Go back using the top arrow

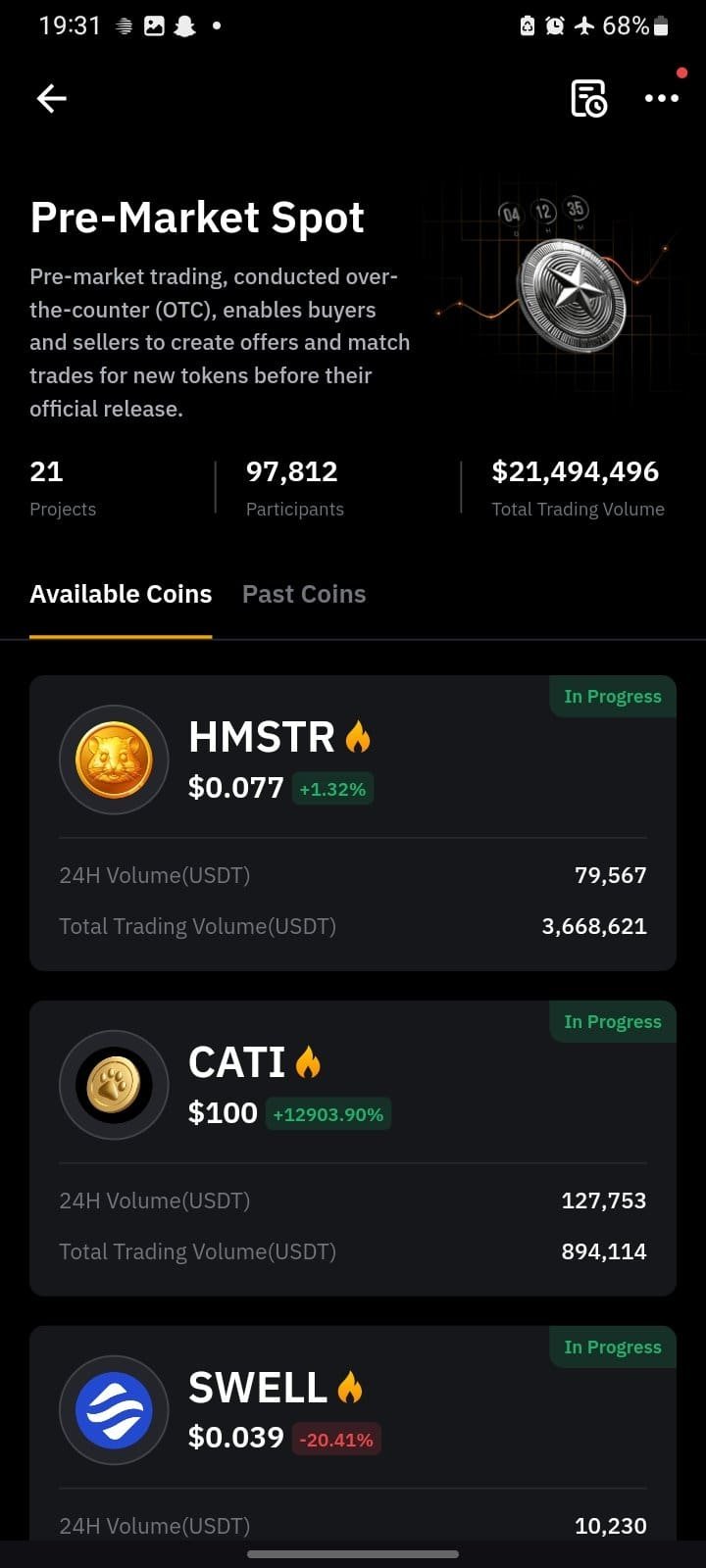pos(51,98)
